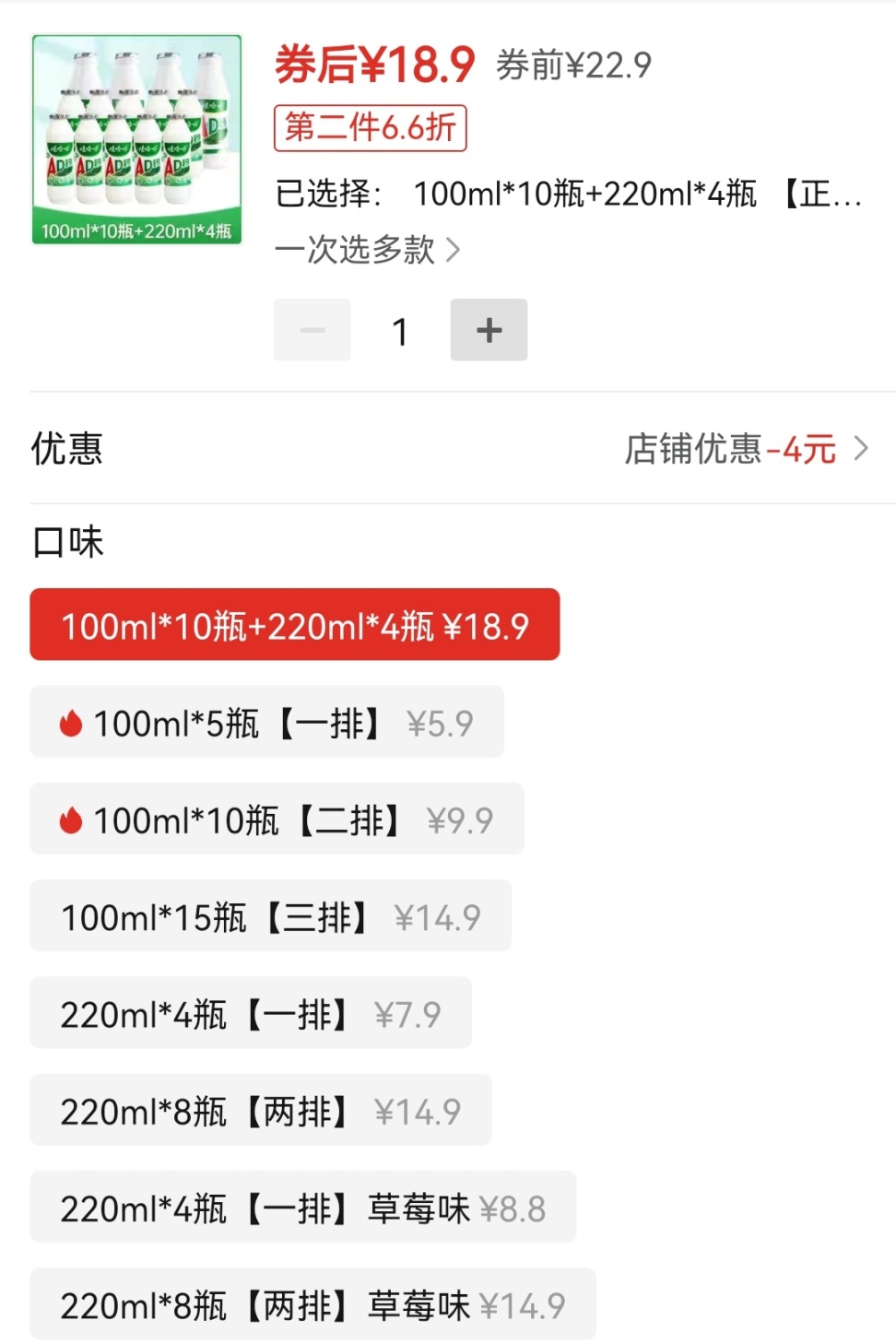The width and height of the screenshot is (896, 1344).
Task: Enlarge the product thumbnail image
Action: click(x=136, y=139)
